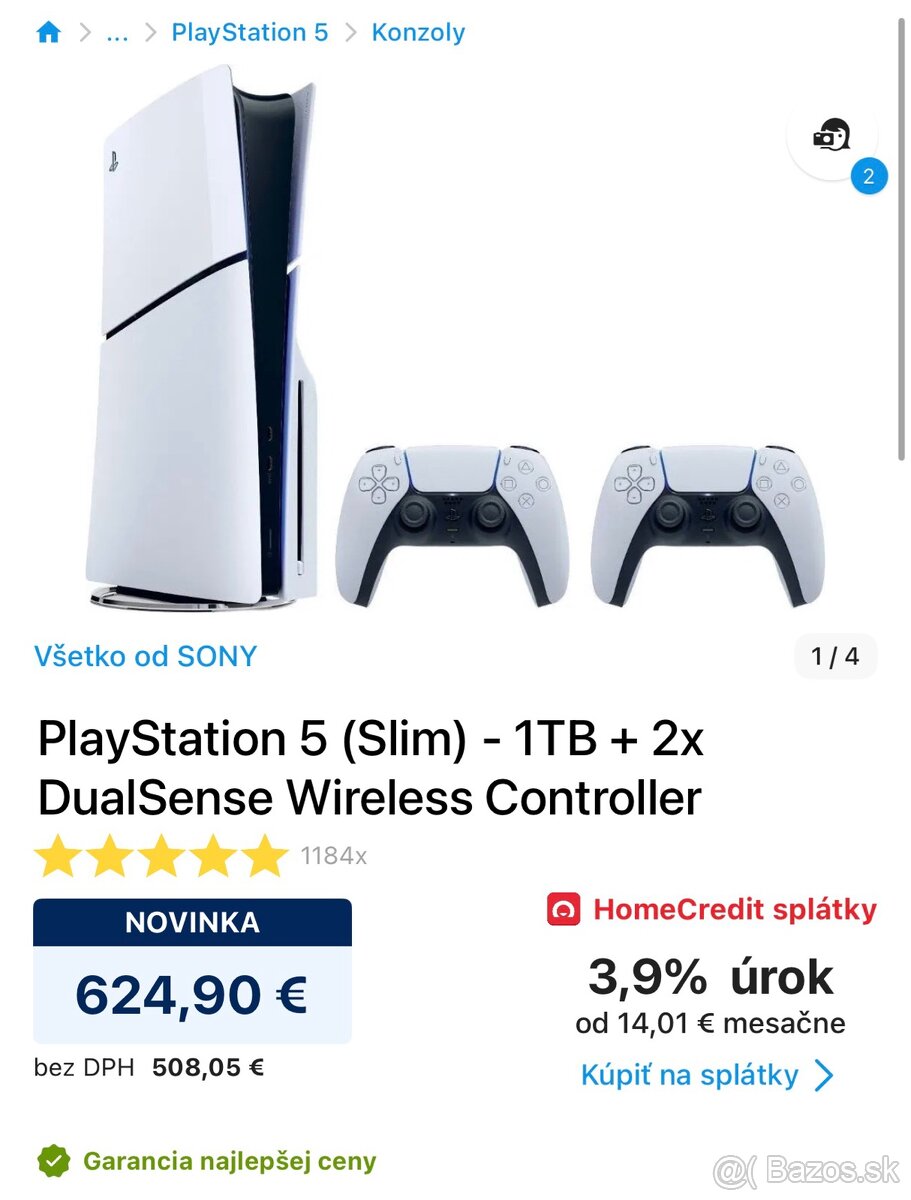Open Kúpiť na splátky financing link

click(x=690, y=1076)
